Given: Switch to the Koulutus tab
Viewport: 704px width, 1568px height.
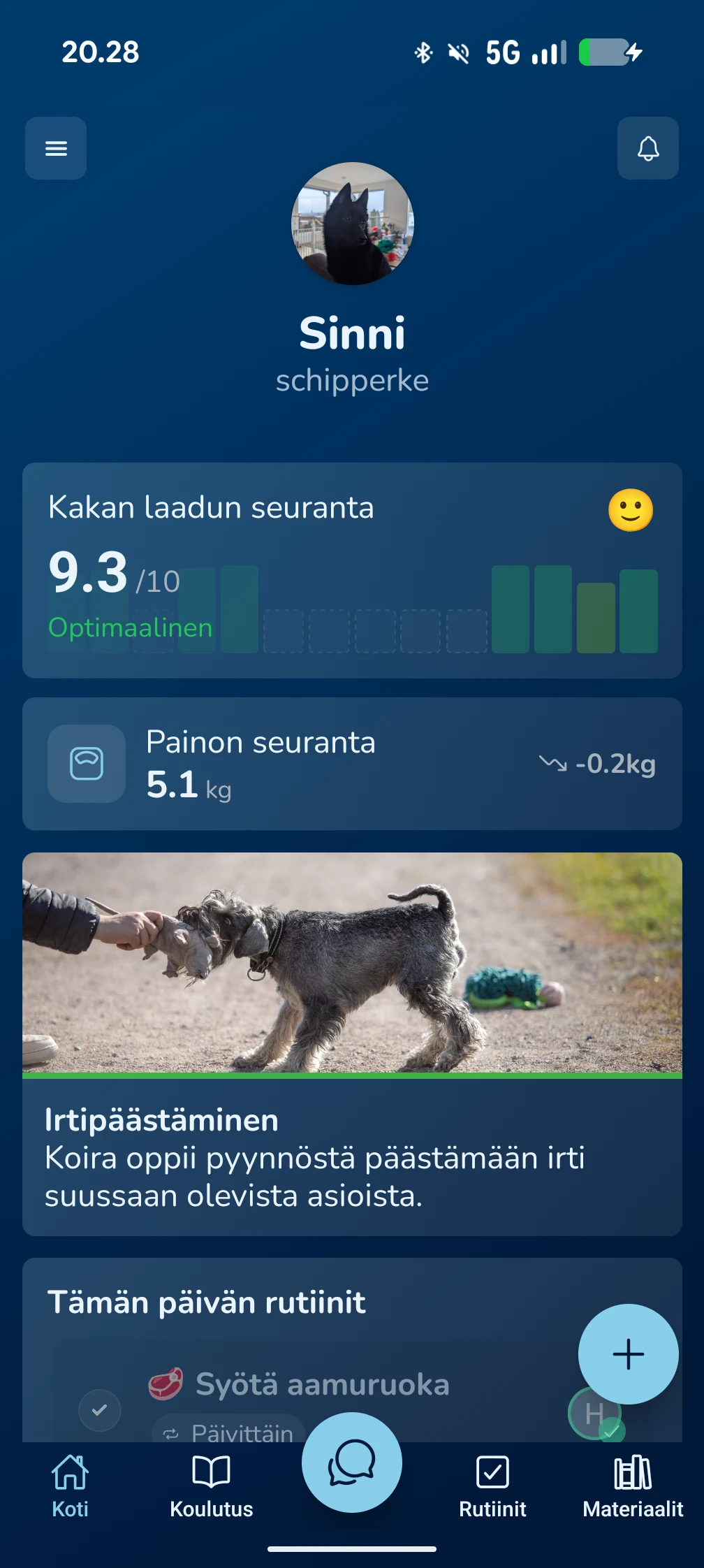Looking at the screenshot, I should tap(211, 1486).
